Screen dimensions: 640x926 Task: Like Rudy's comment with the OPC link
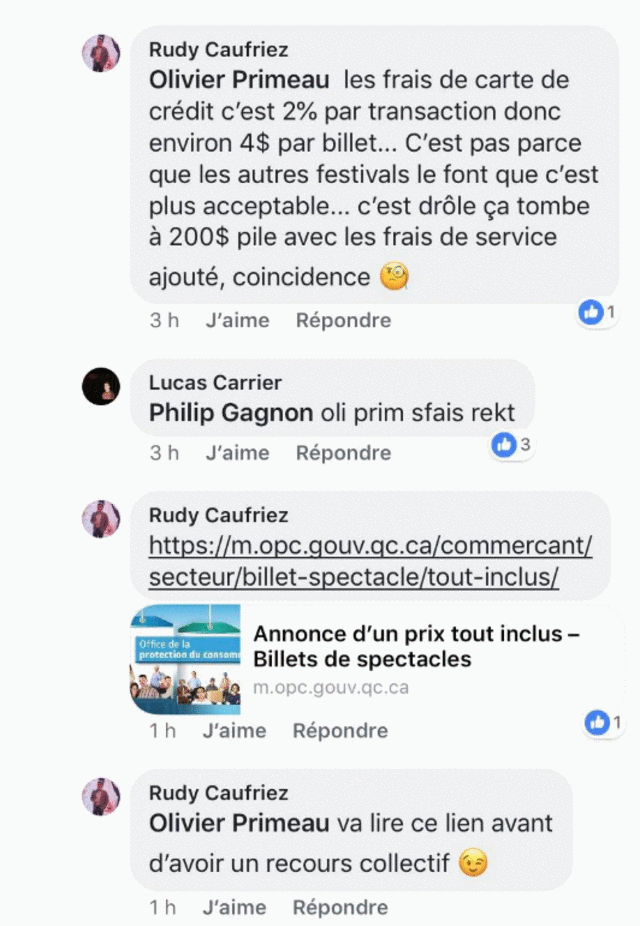click(x=234, y=731)
